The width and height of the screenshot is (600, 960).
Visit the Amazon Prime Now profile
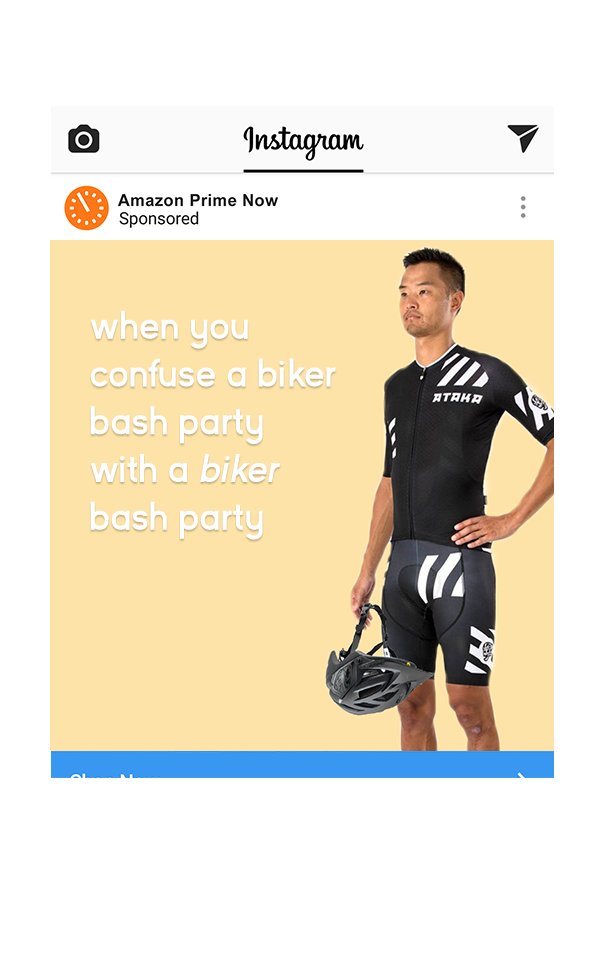(198, 200)
